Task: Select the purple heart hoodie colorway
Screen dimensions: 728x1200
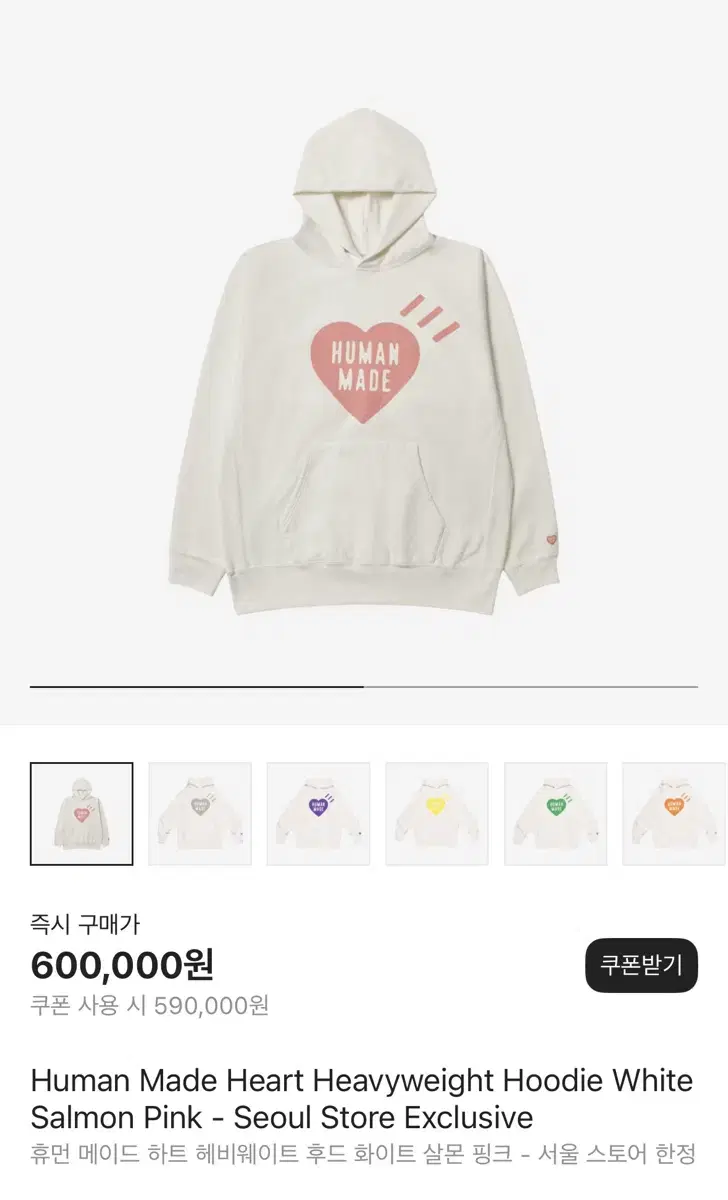Action: (x=319, y=812)
